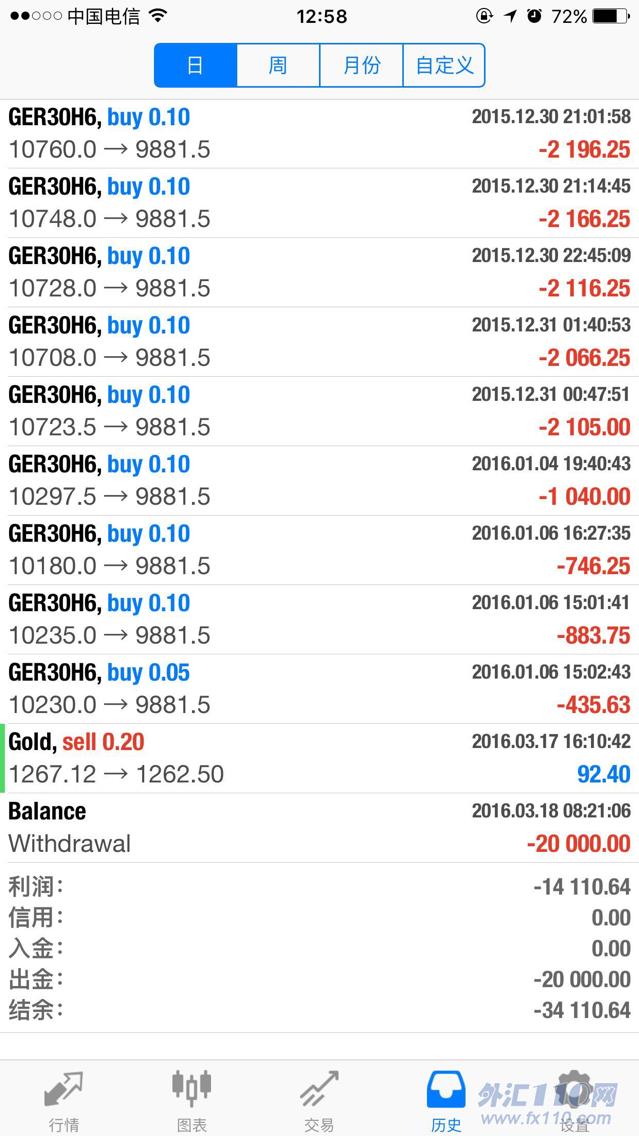Open the GER30H6 trade opened at 10180.0
The image size is (639, 1136).
[x=320, y=551]
